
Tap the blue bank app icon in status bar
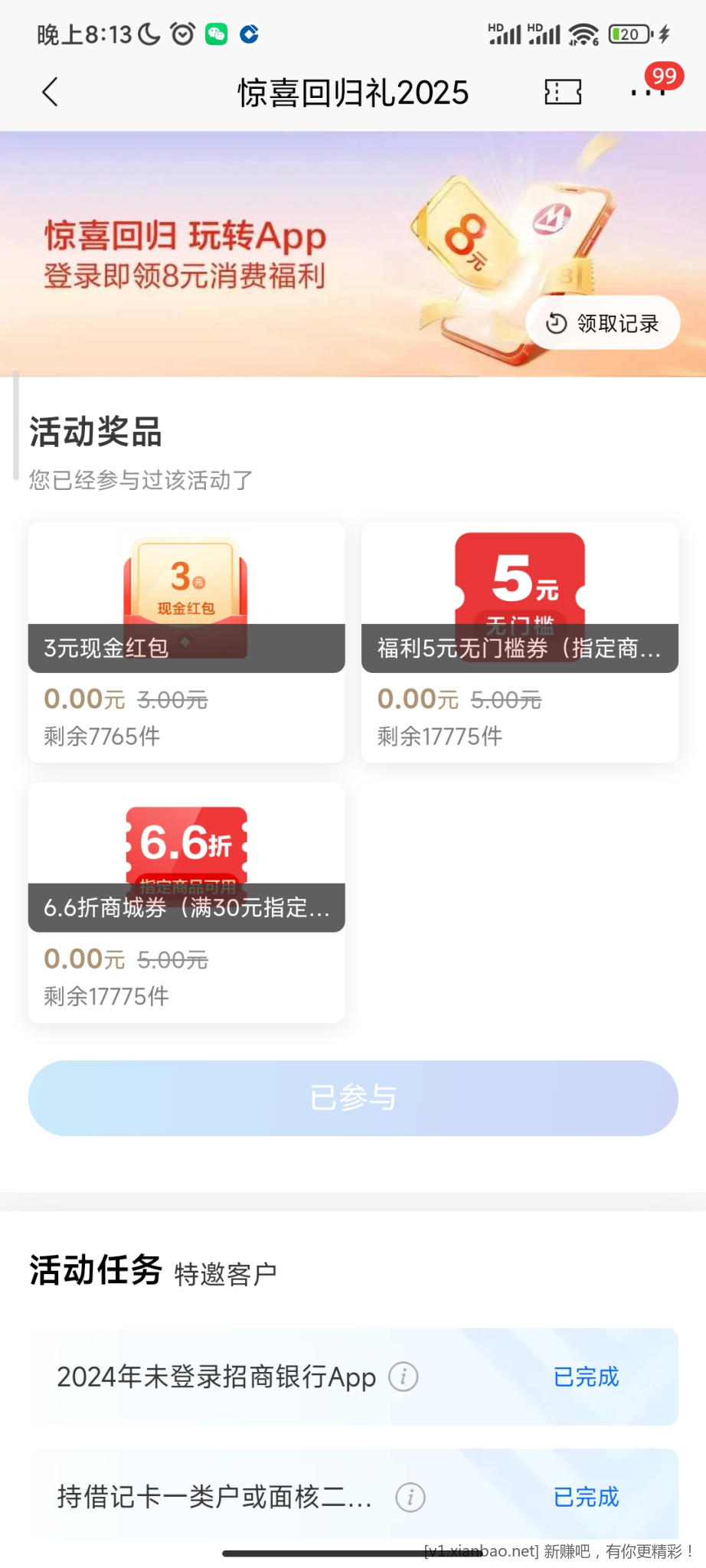(x=249, y=33)
